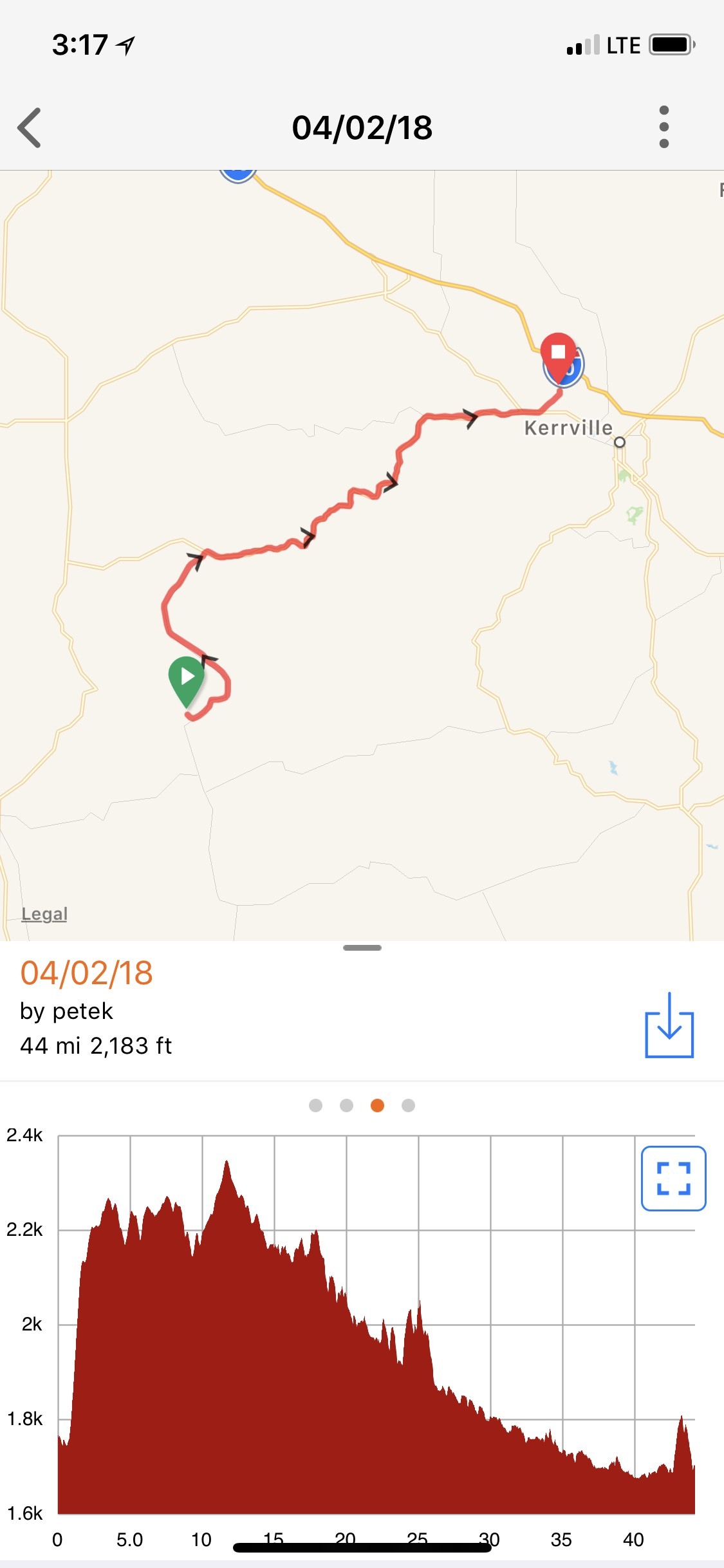Go back to previous screen

tap(30, 127)
